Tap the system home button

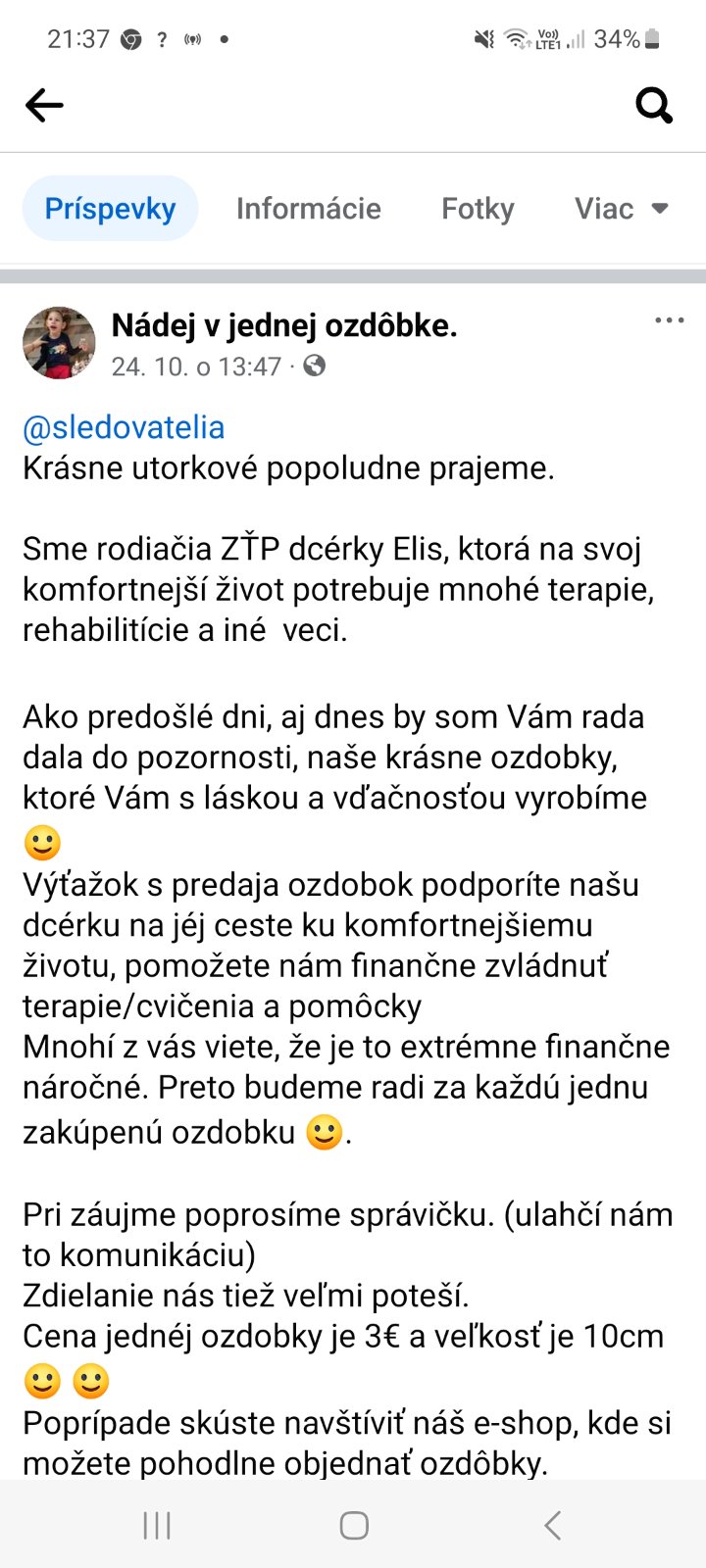(x=354, y=1525)
